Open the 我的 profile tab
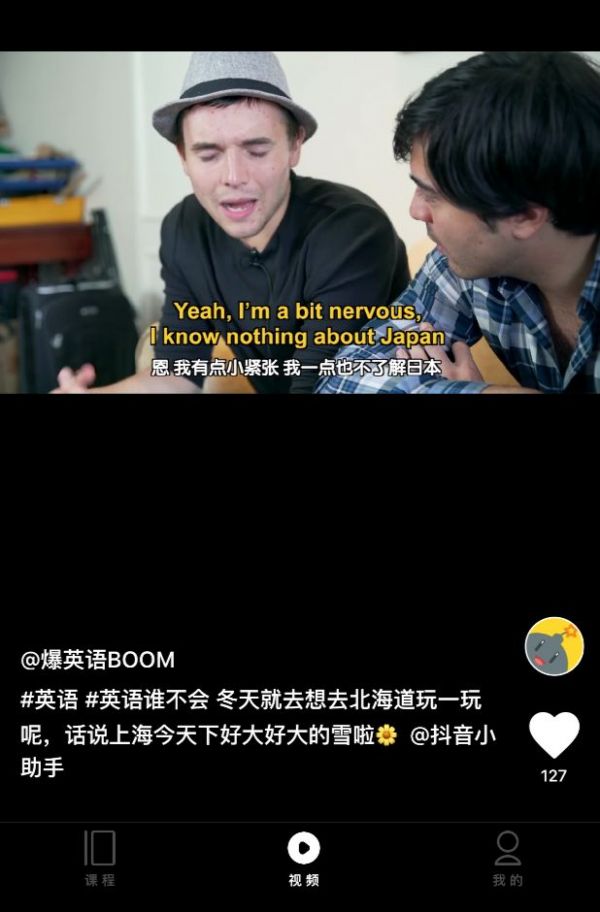Image resolution: width=600 pixels, height=912 pixels. [x=508, y=858]
